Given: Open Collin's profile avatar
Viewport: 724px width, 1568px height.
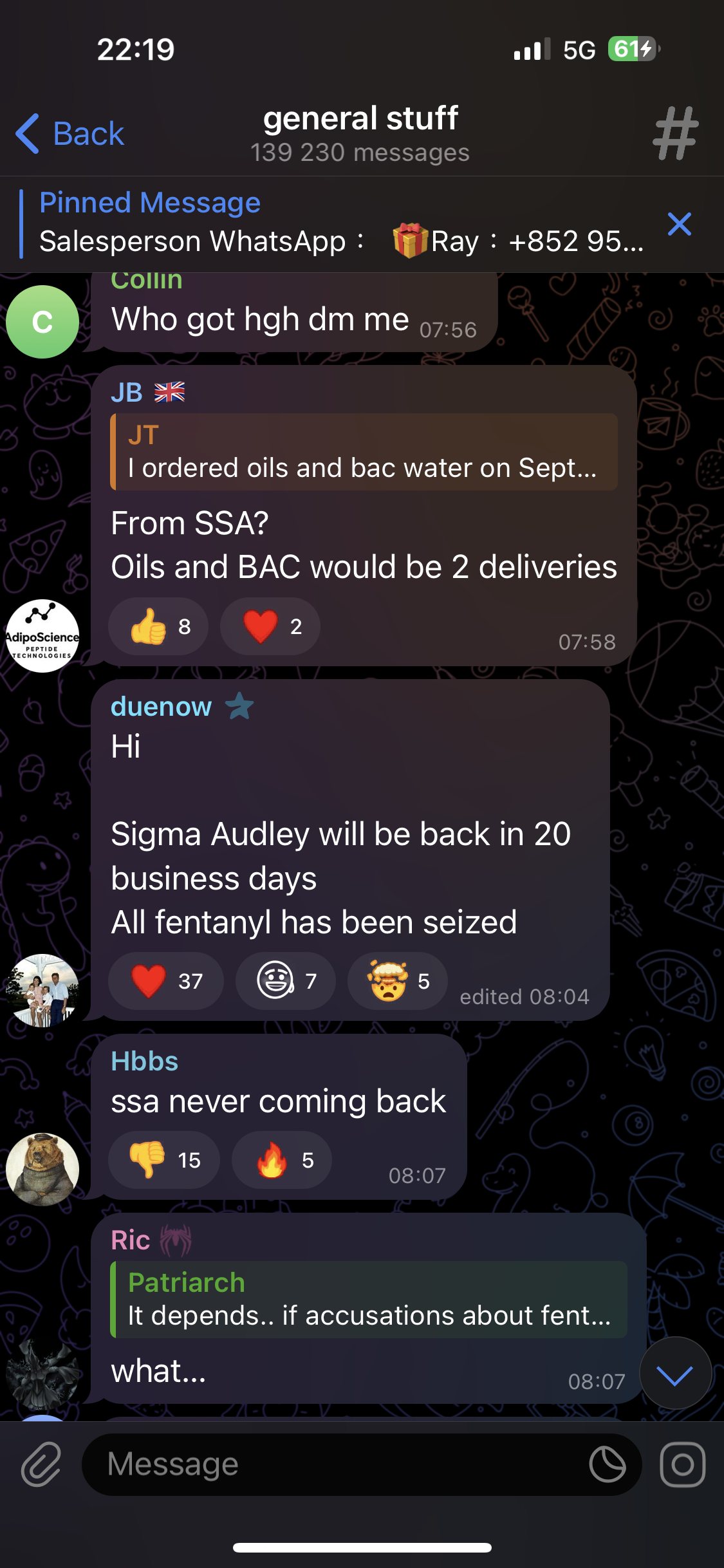Looking at the screenshot, I should [42, 321].
